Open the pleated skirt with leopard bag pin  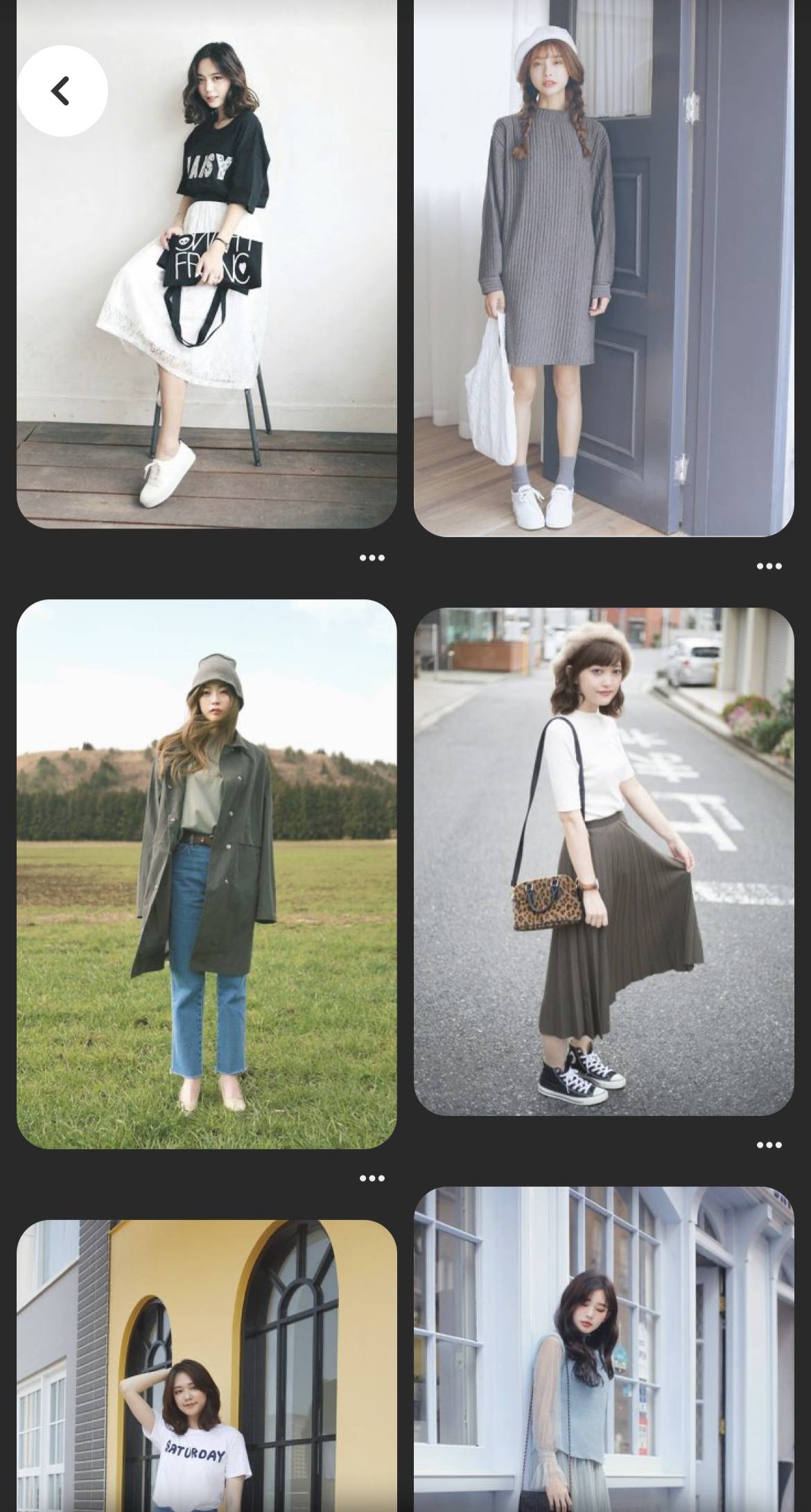click(x=603, y=861)
